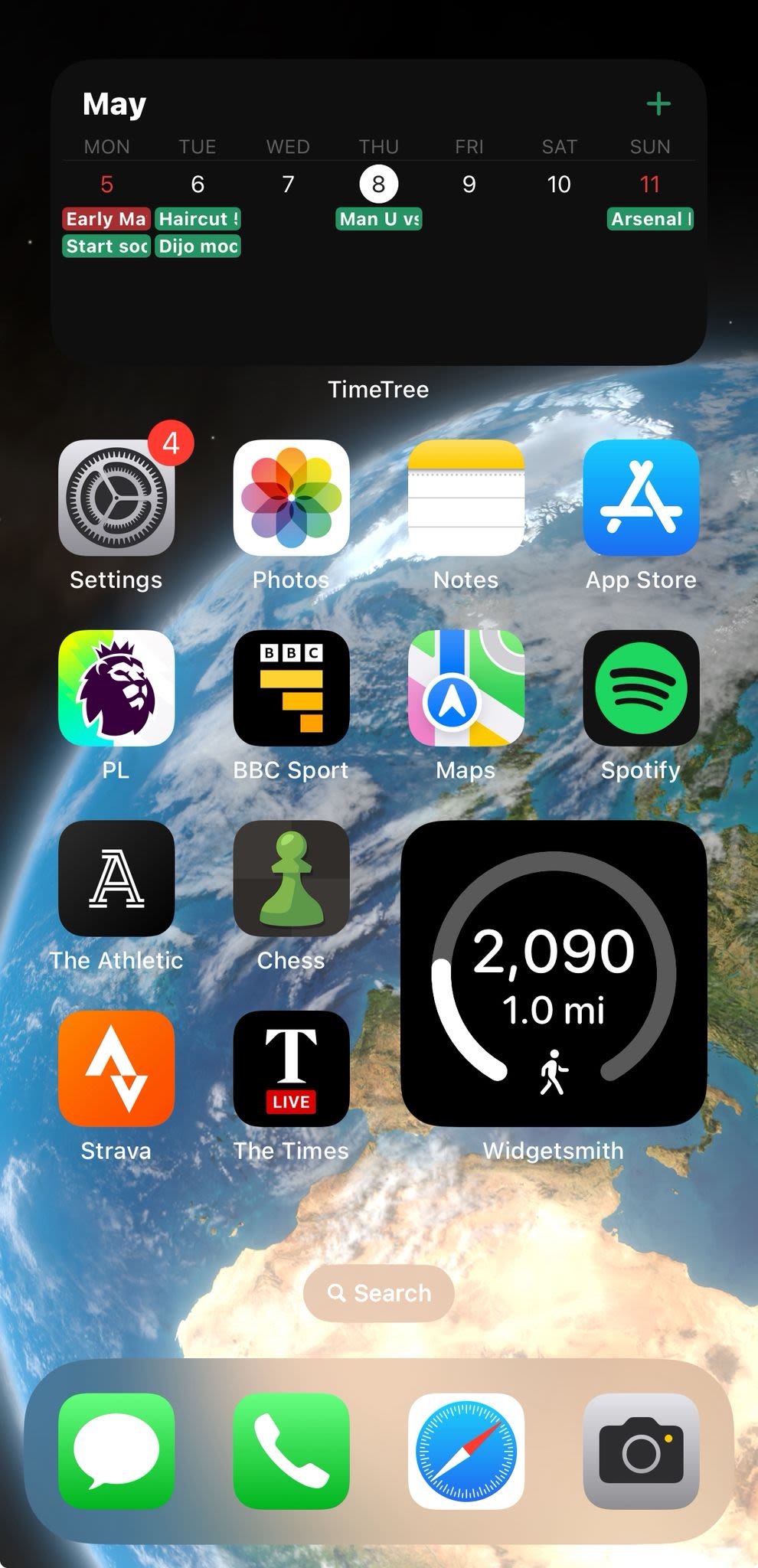The width and height of the screenshot is (758, 1568).
Task: Open The Athletic app
Action: [116, 878]
